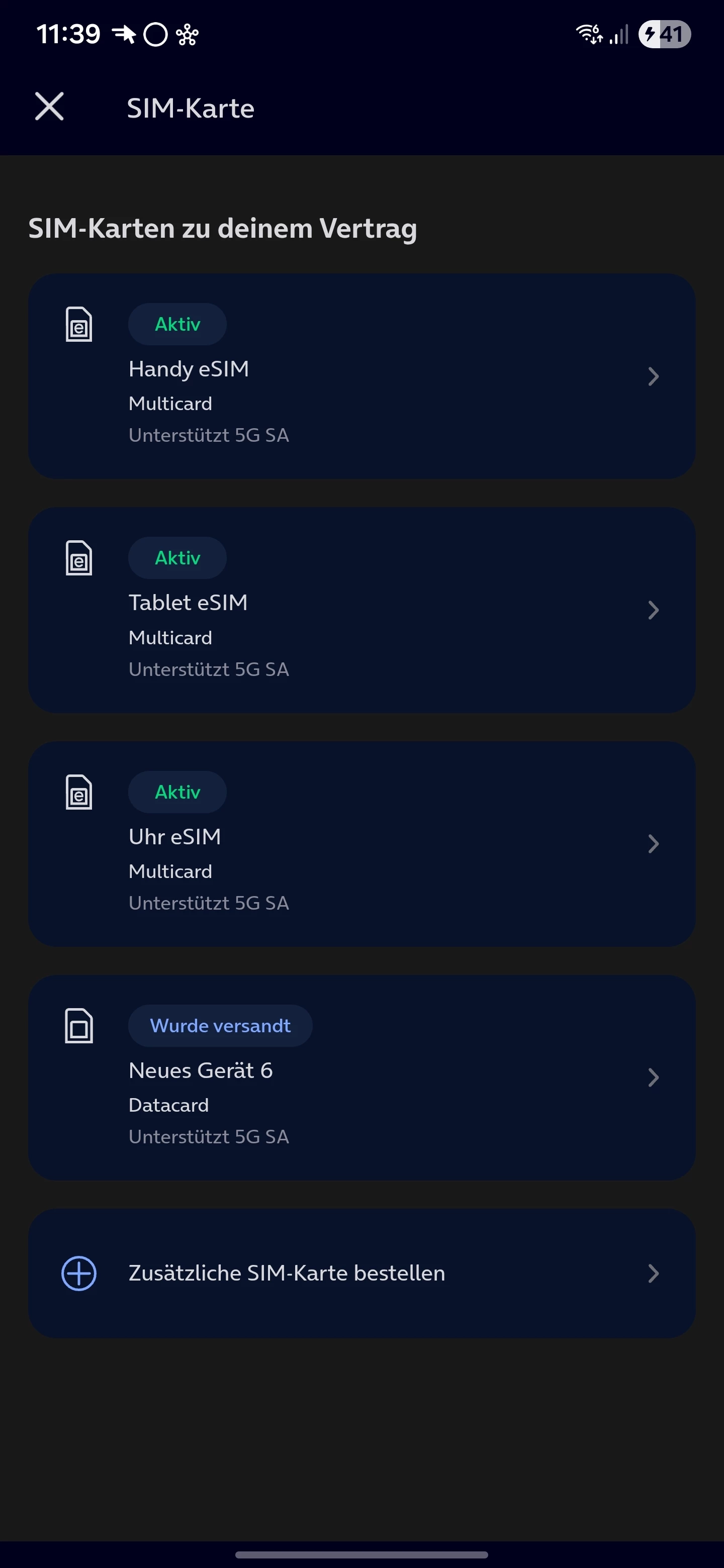
Task: Open the Handy eSIM card details
Action: point(361,376)
